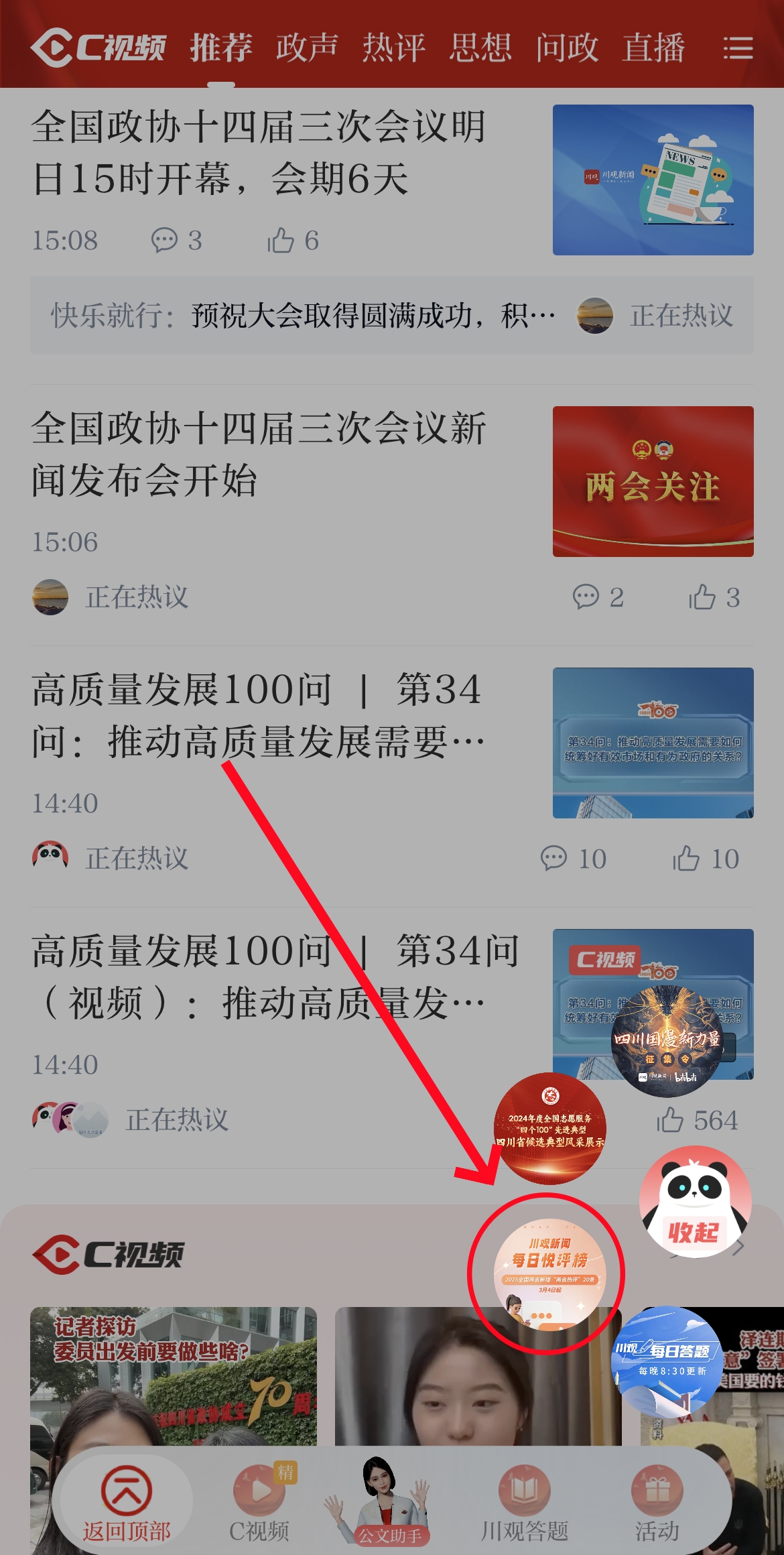Select the 问政 tab
784x1555 pixels.
pyautogui.click(x=567, y=48)
